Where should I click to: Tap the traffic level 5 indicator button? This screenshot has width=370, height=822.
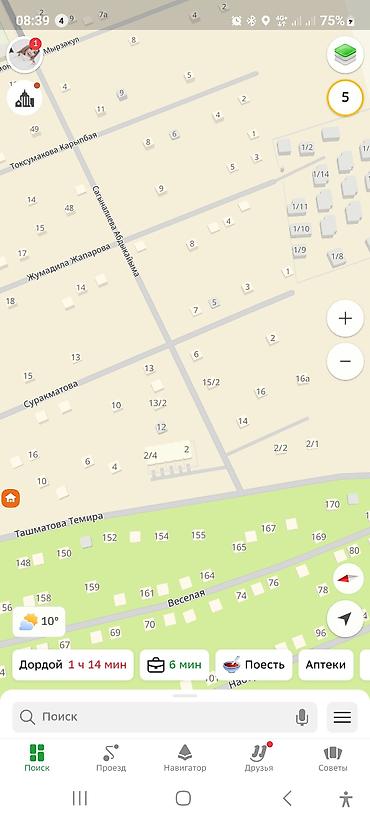(x=345, y=98)
